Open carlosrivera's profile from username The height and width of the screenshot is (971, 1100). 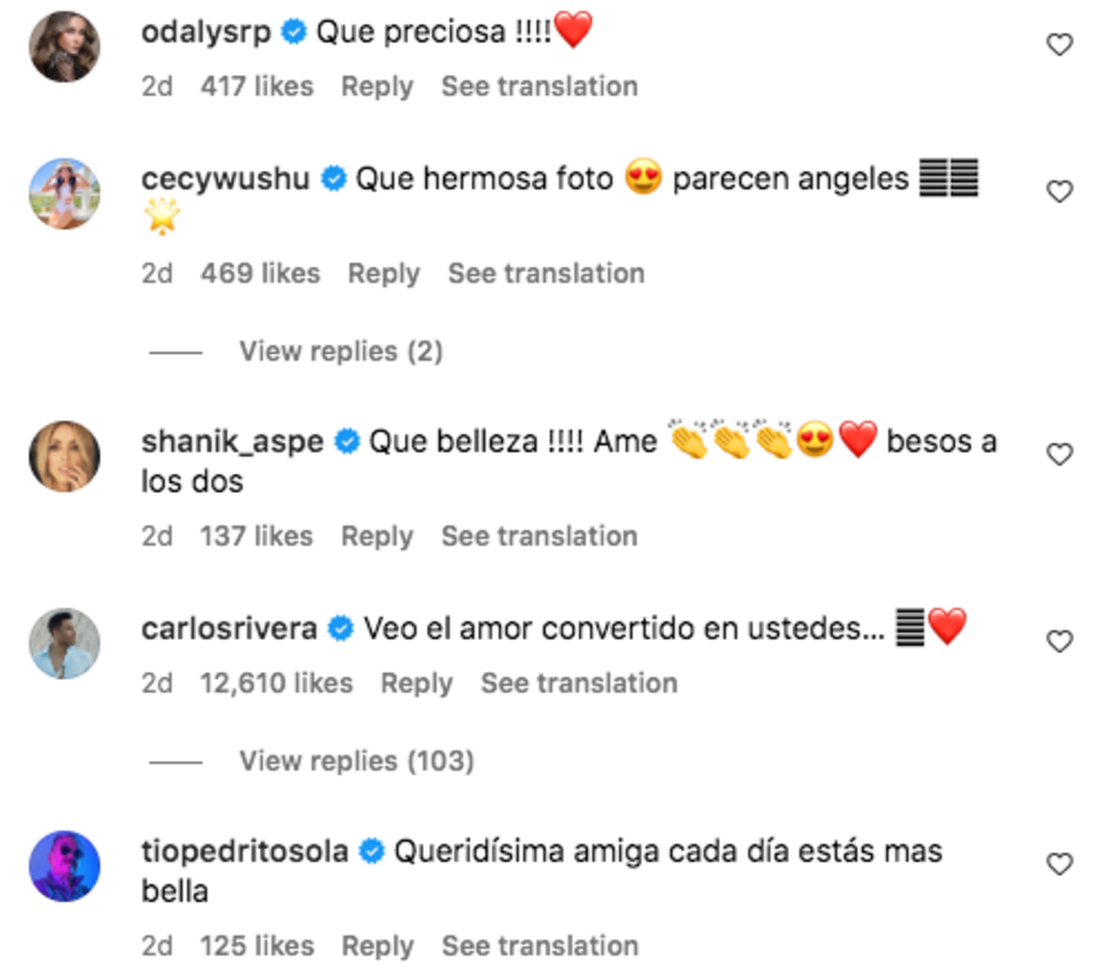pos(229,629)
